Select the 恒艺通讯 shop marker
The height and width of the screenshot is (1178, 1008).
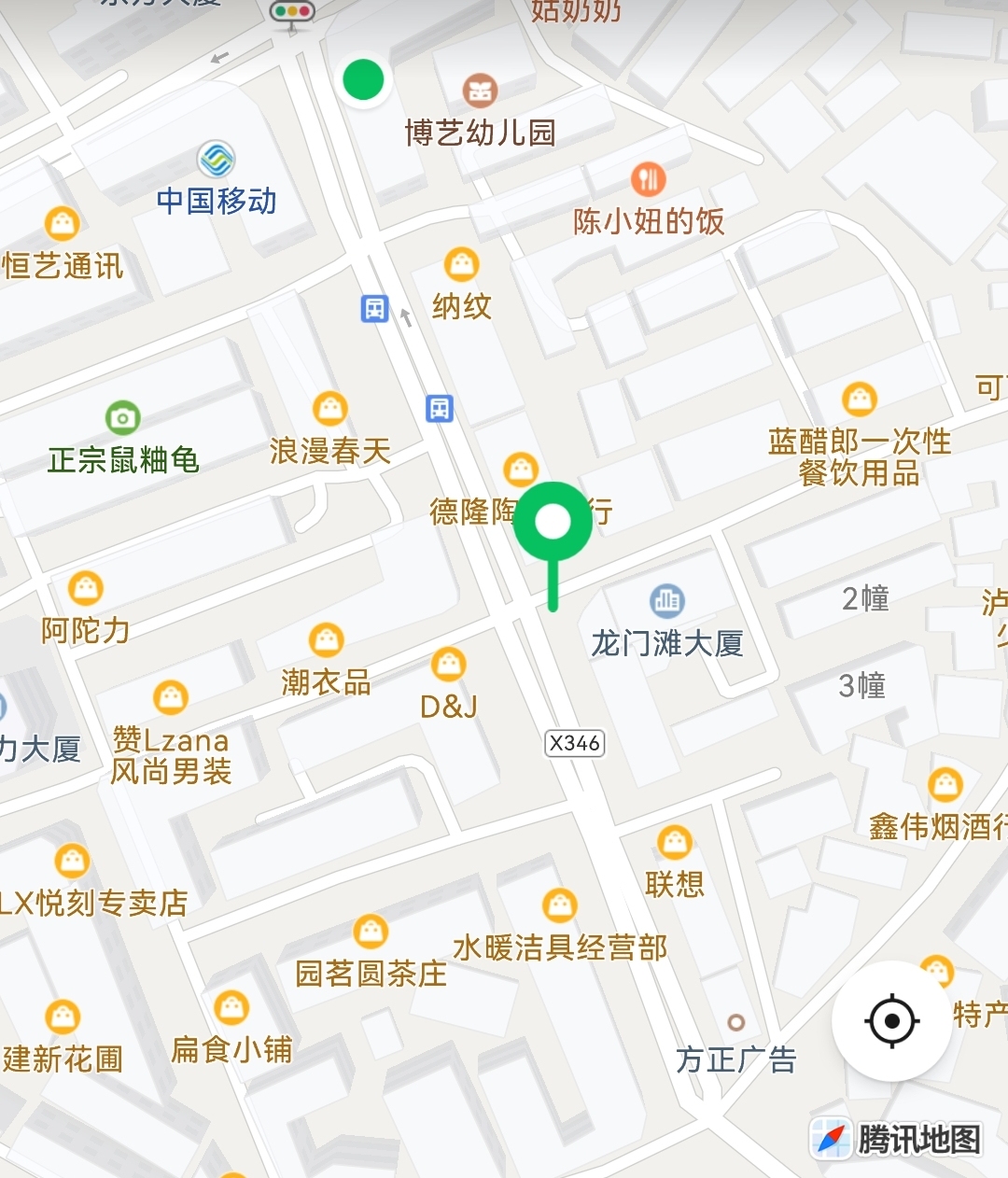pyautogui.click(x=63, y=224)
